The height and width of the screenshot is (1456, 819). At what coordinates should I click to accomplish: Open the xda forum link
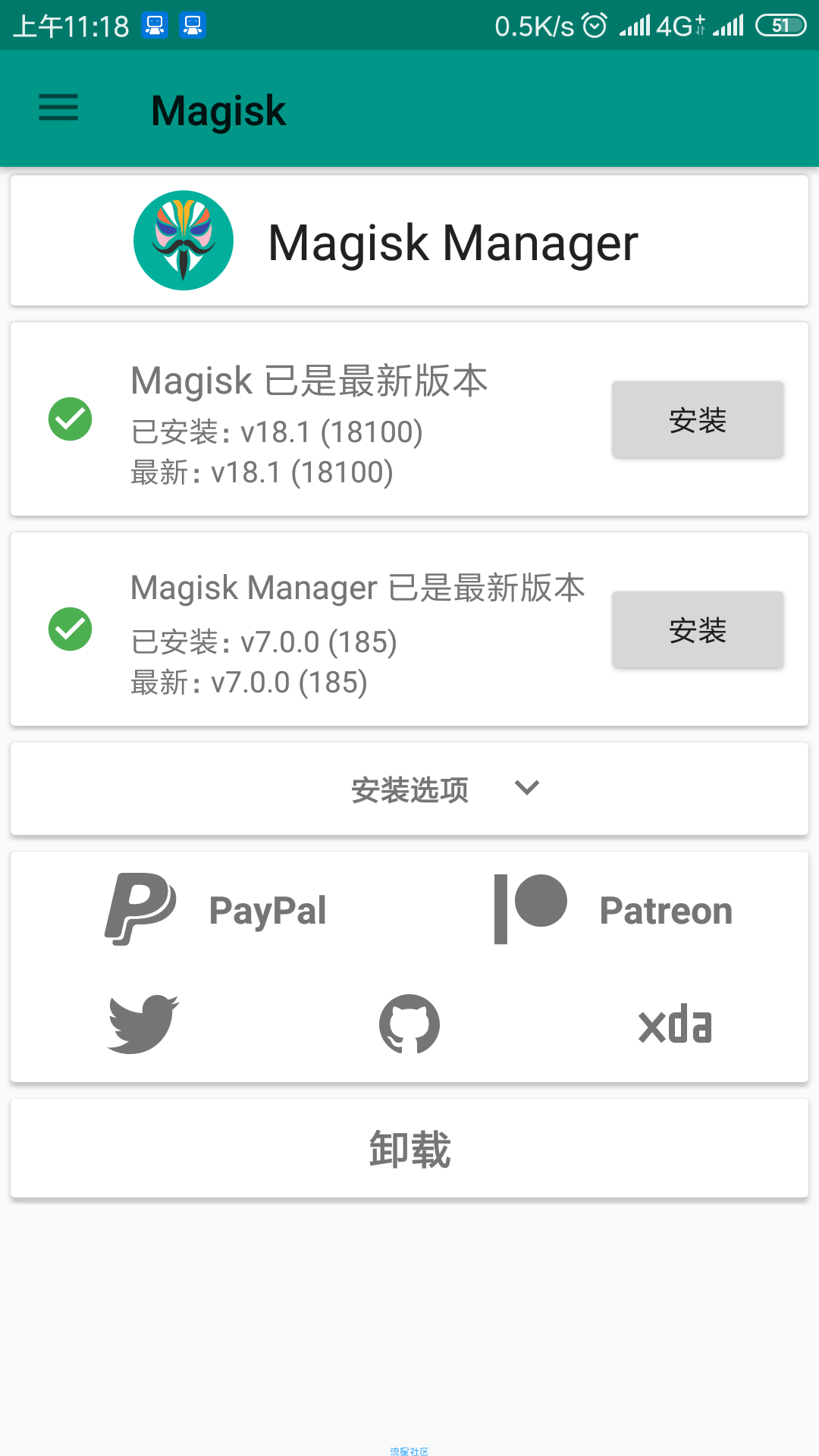pyautogui.click(x=675, y=1024)
